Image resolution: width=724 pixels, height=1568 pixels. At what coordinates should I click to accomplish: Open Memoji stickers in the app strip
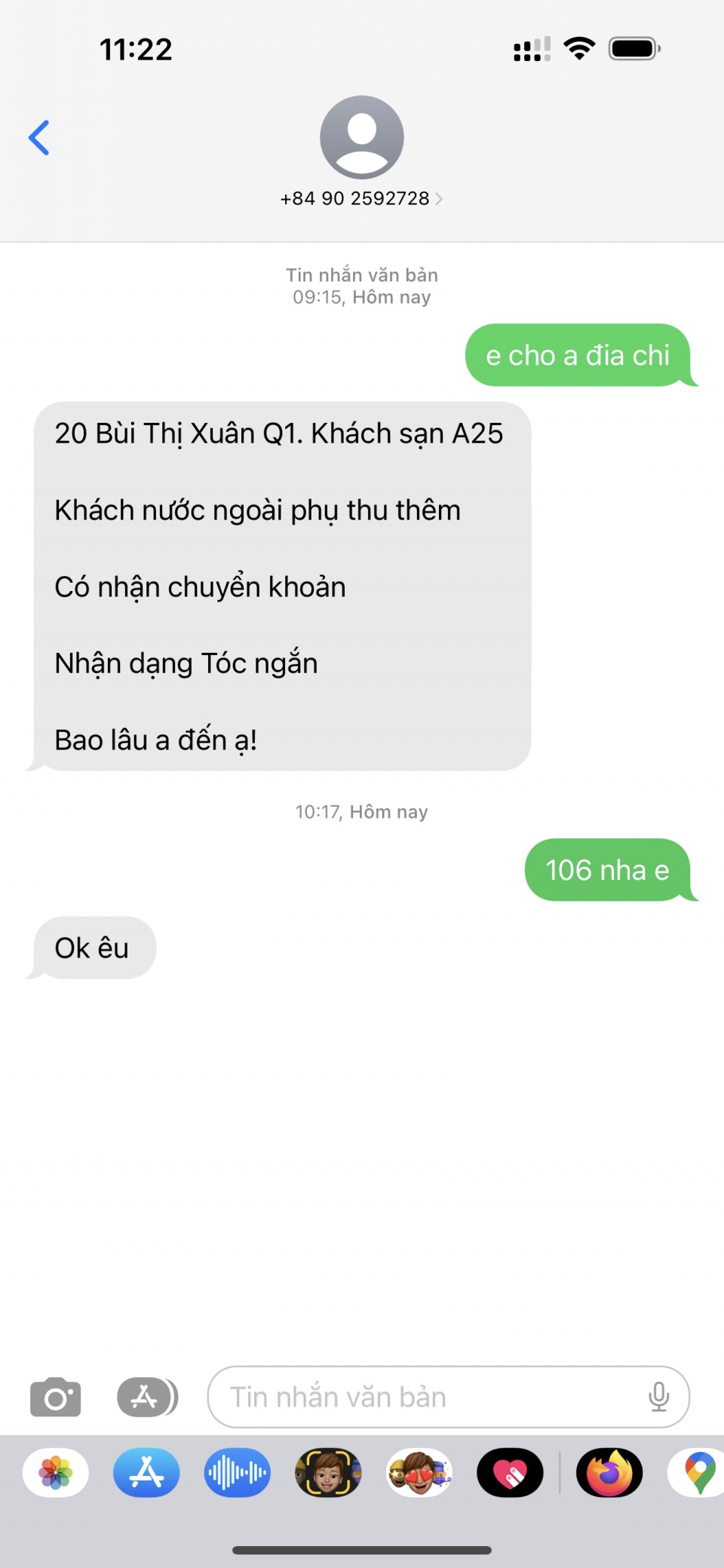(x=419, y=1472)
